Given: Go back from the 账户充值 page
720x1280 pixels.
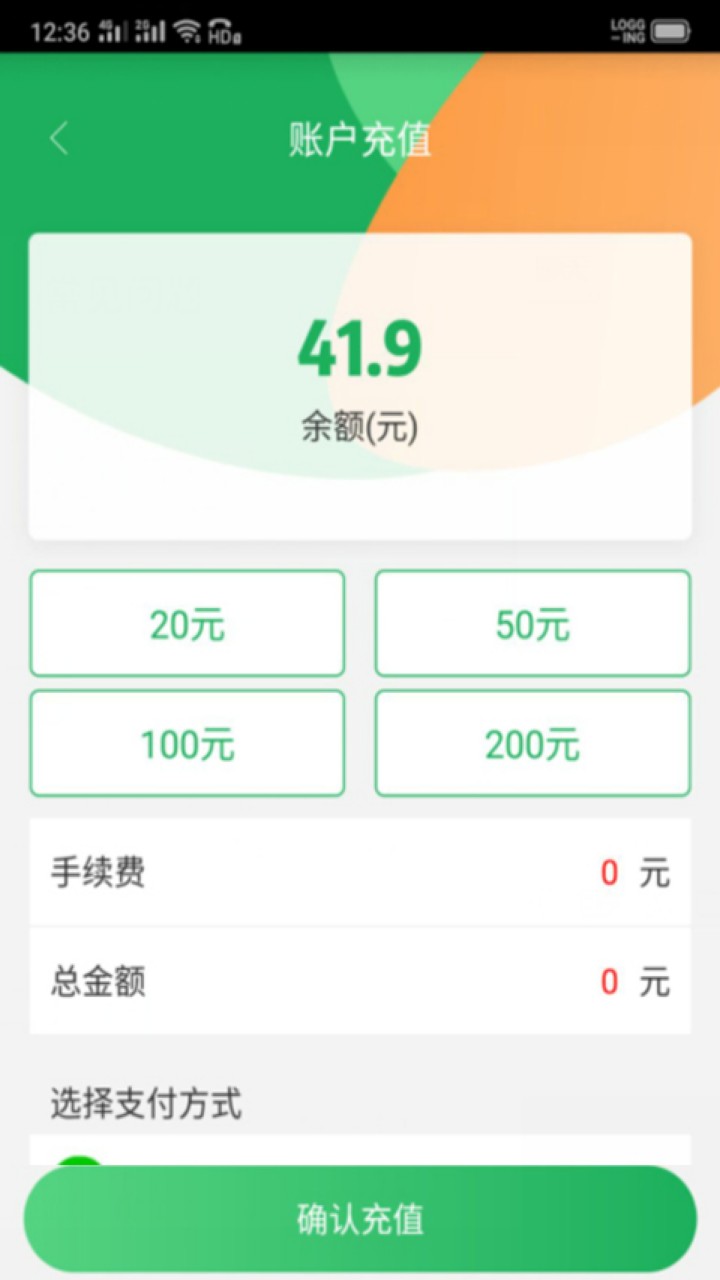Looking at the screenshot, I should point(59,139).
